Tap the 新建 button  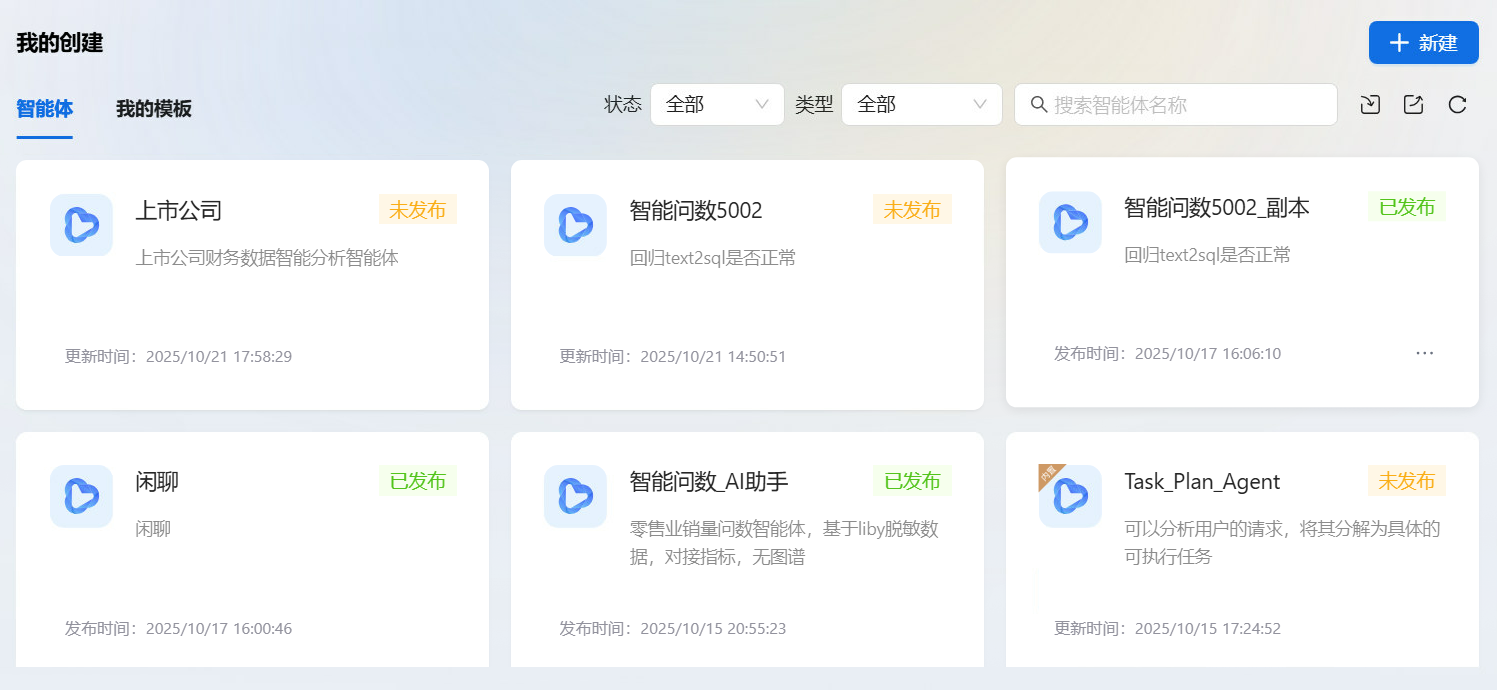tap(1423, 43)
